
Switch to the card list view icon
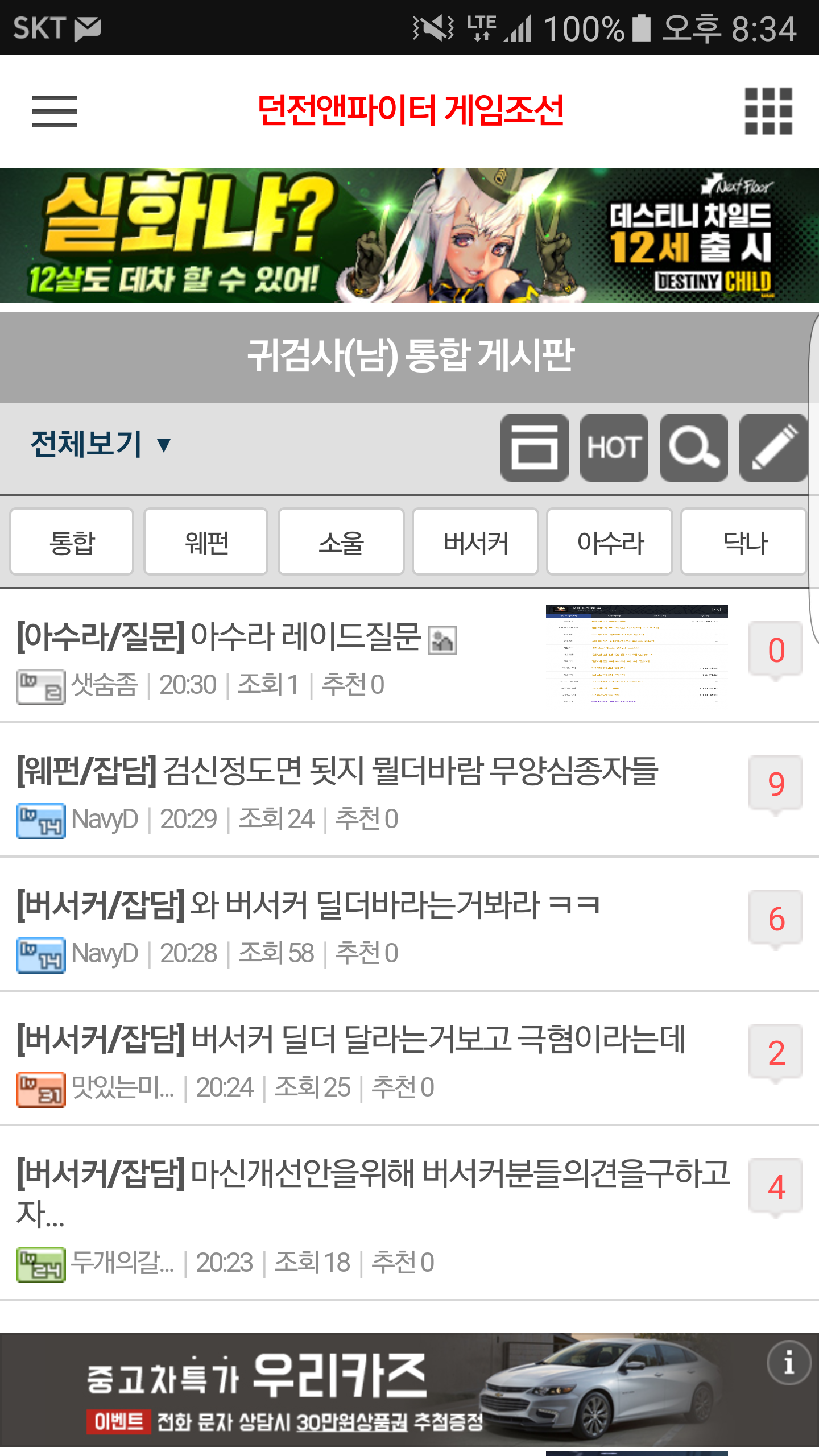point(534,448)
